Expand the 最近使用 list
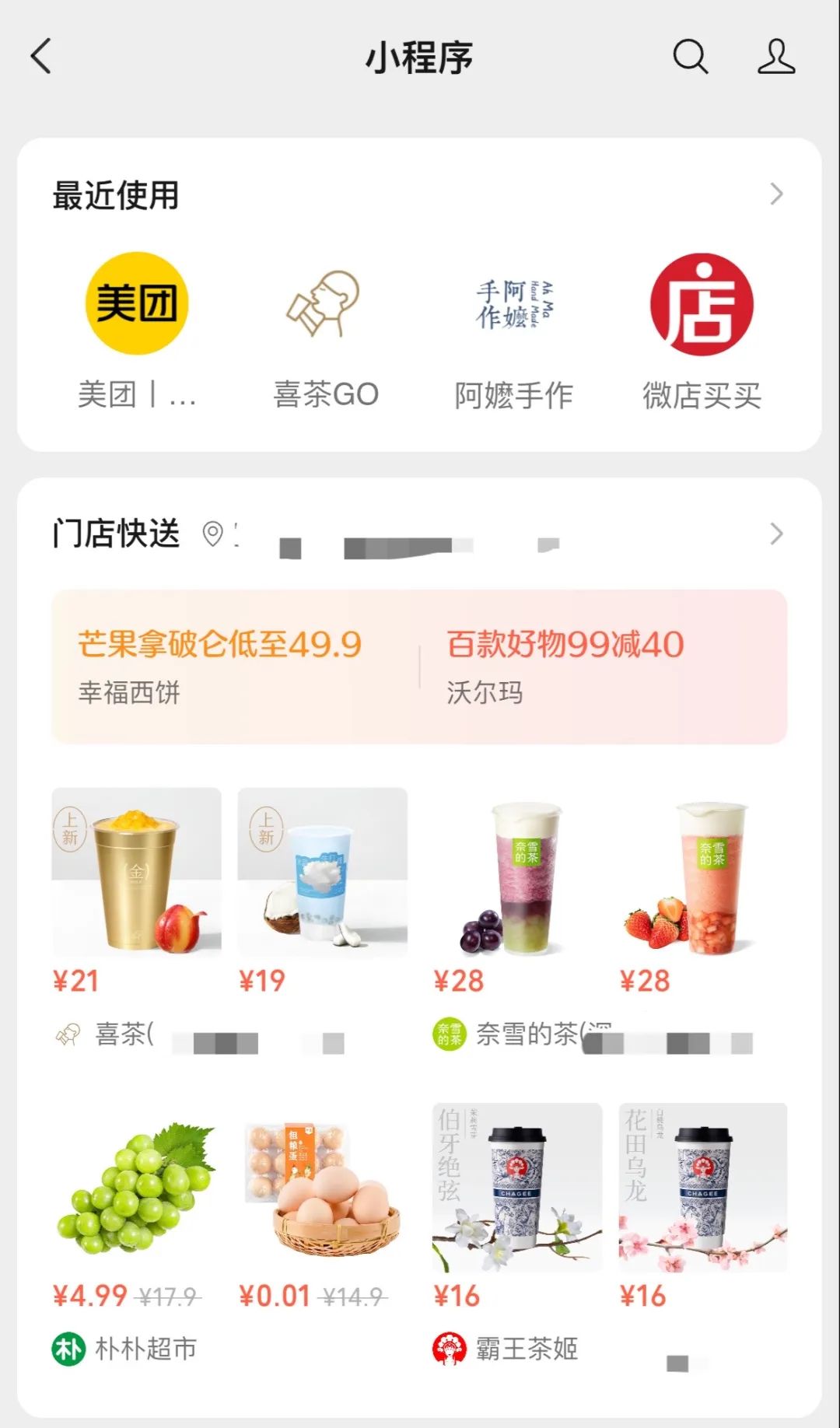 pos(775,194)
